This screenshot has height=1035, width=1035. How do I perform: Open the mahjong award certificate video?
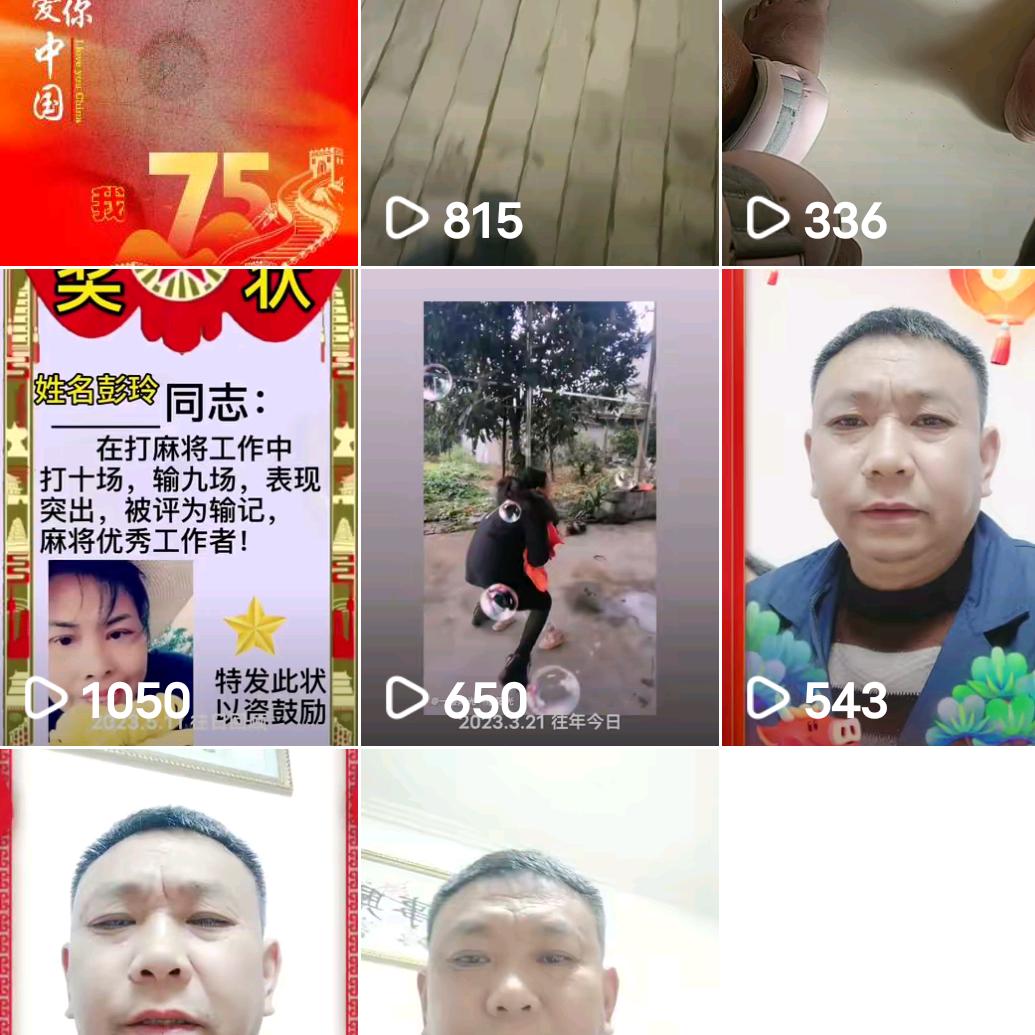178,506
